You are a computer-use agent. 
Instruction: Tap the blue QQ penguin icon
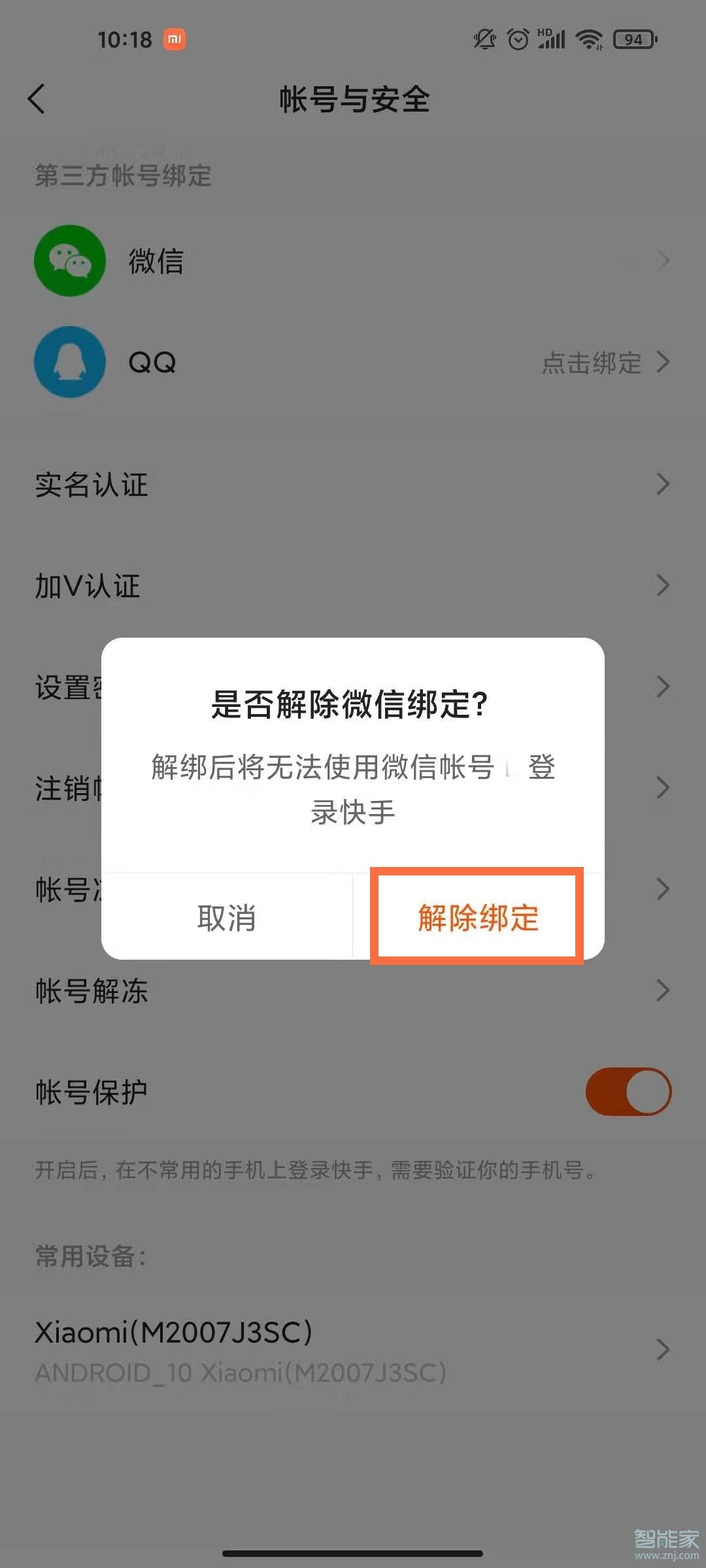[69, 363]
